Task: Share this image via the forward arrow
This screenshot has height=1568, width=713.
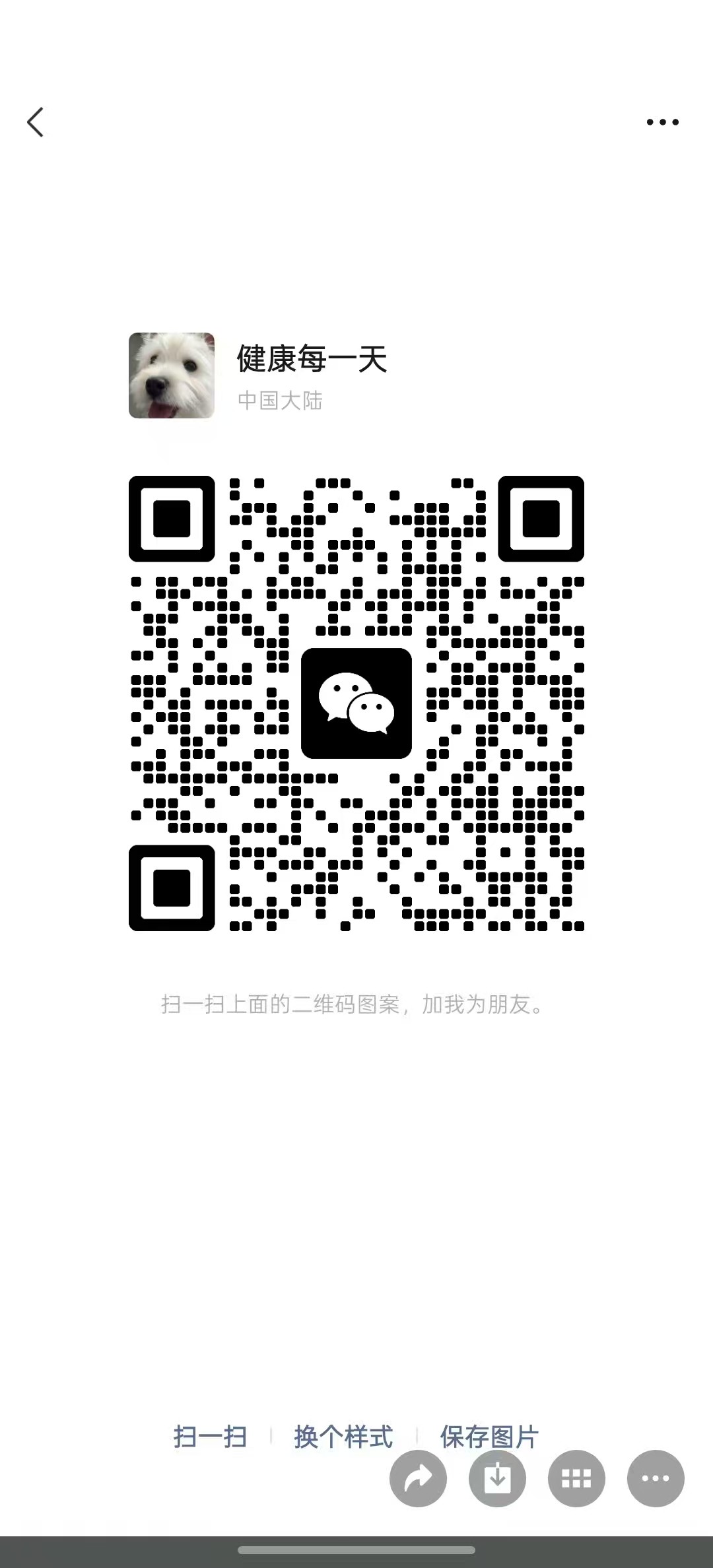Action: pyautogui.click(x=418, y=1478)
